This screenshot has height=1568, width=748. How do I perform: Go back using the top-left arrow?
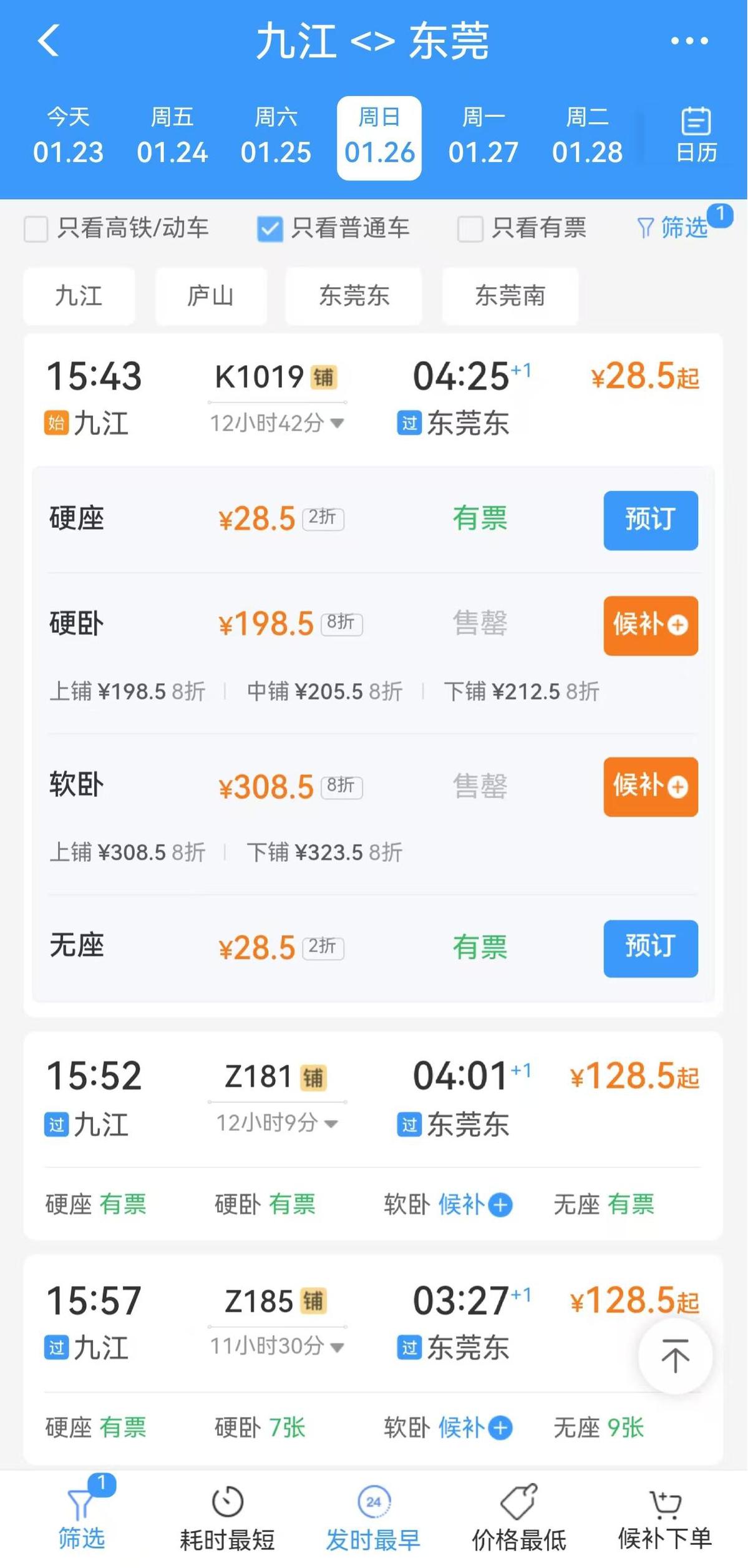49,41
